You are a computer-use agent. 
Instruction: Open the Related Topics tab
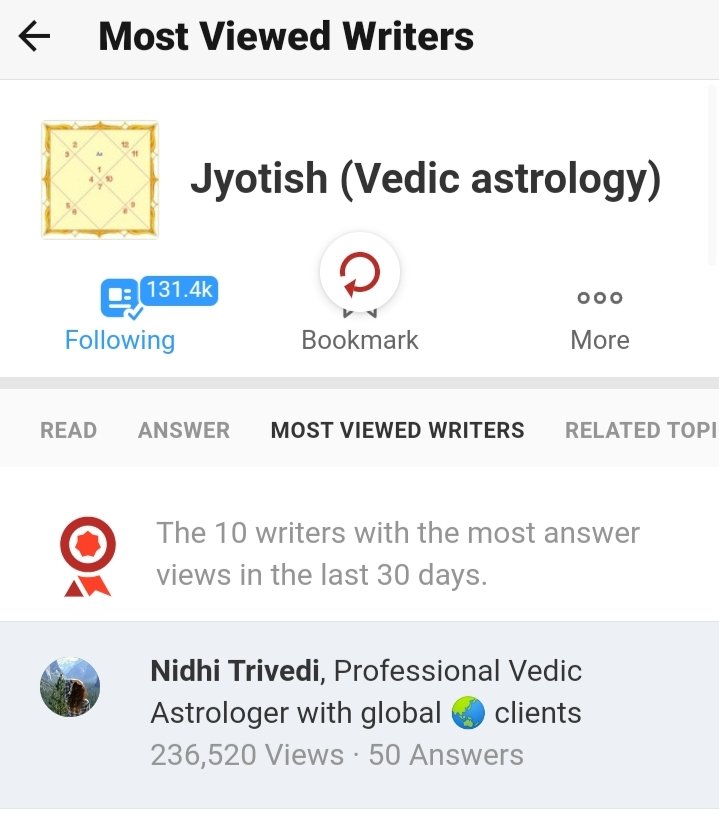(640, 430)
